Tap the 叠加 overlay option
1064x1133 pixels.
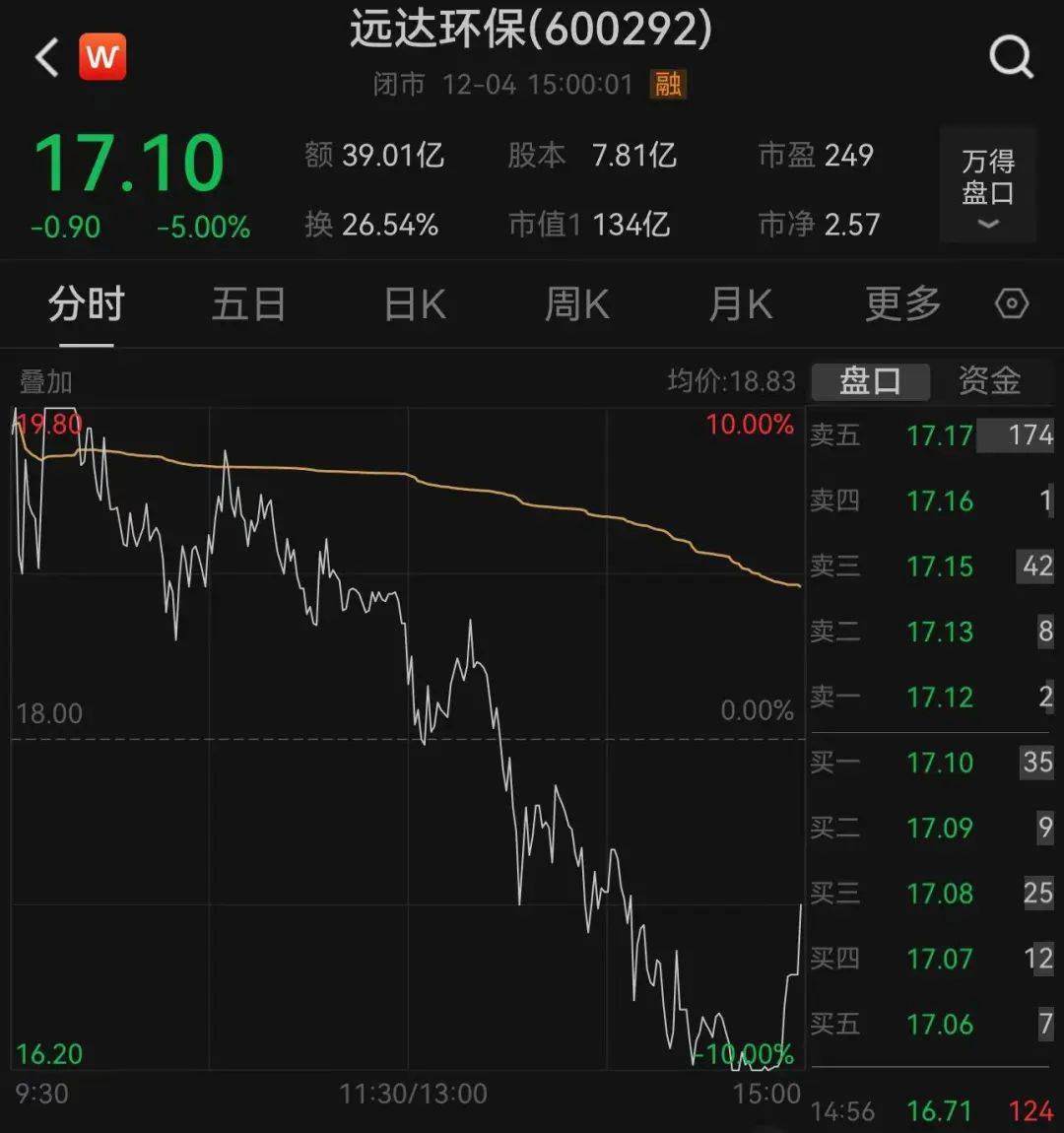pos(45,381)
